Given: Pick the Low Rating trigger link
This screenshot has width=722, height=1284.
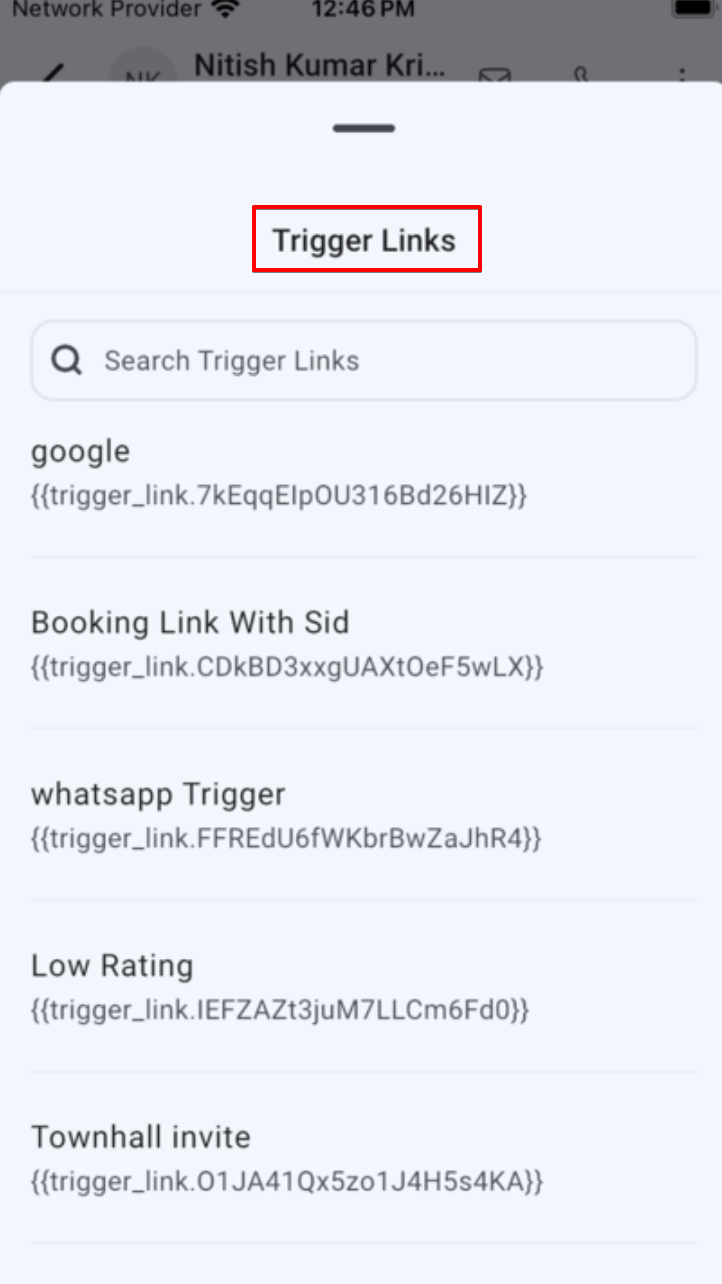Looking at the screenshot, I should (280, 986).
